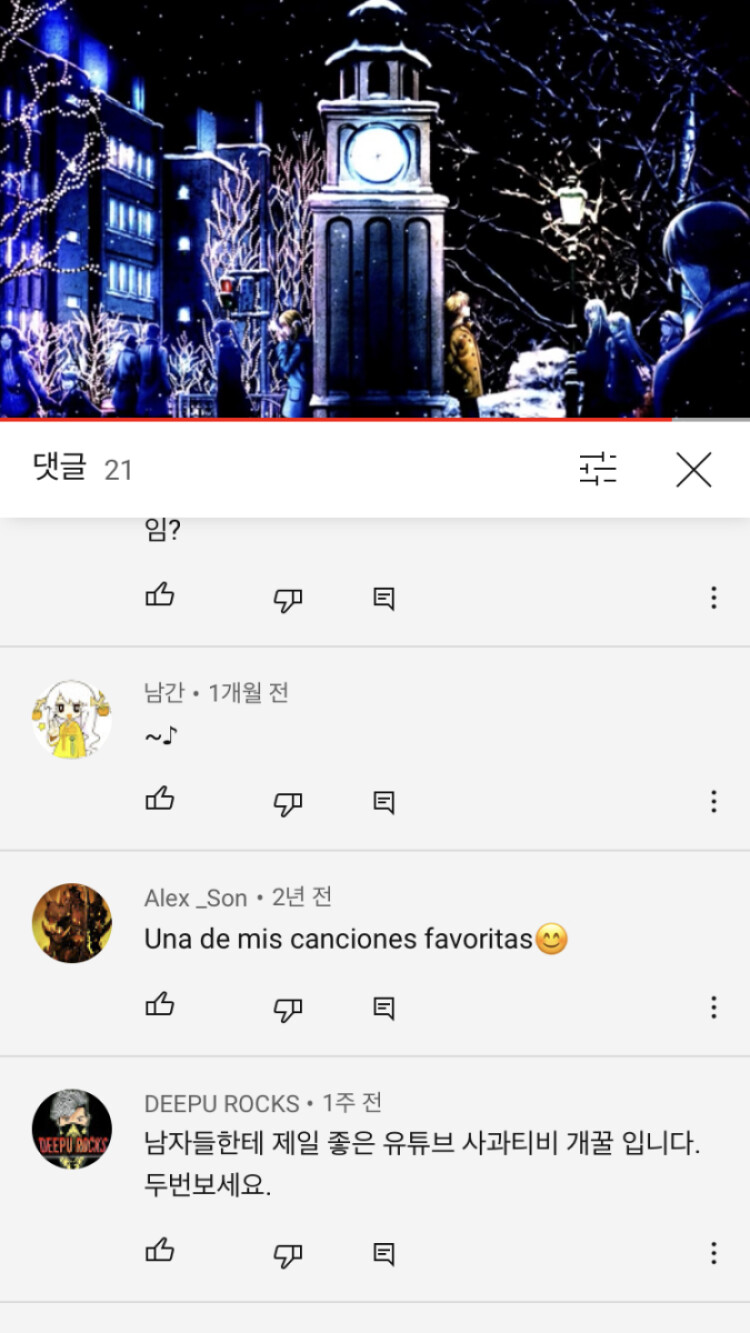Reply to 남간's comment
The height and width of the screenshot is (1333, 750).
(383, 802)
